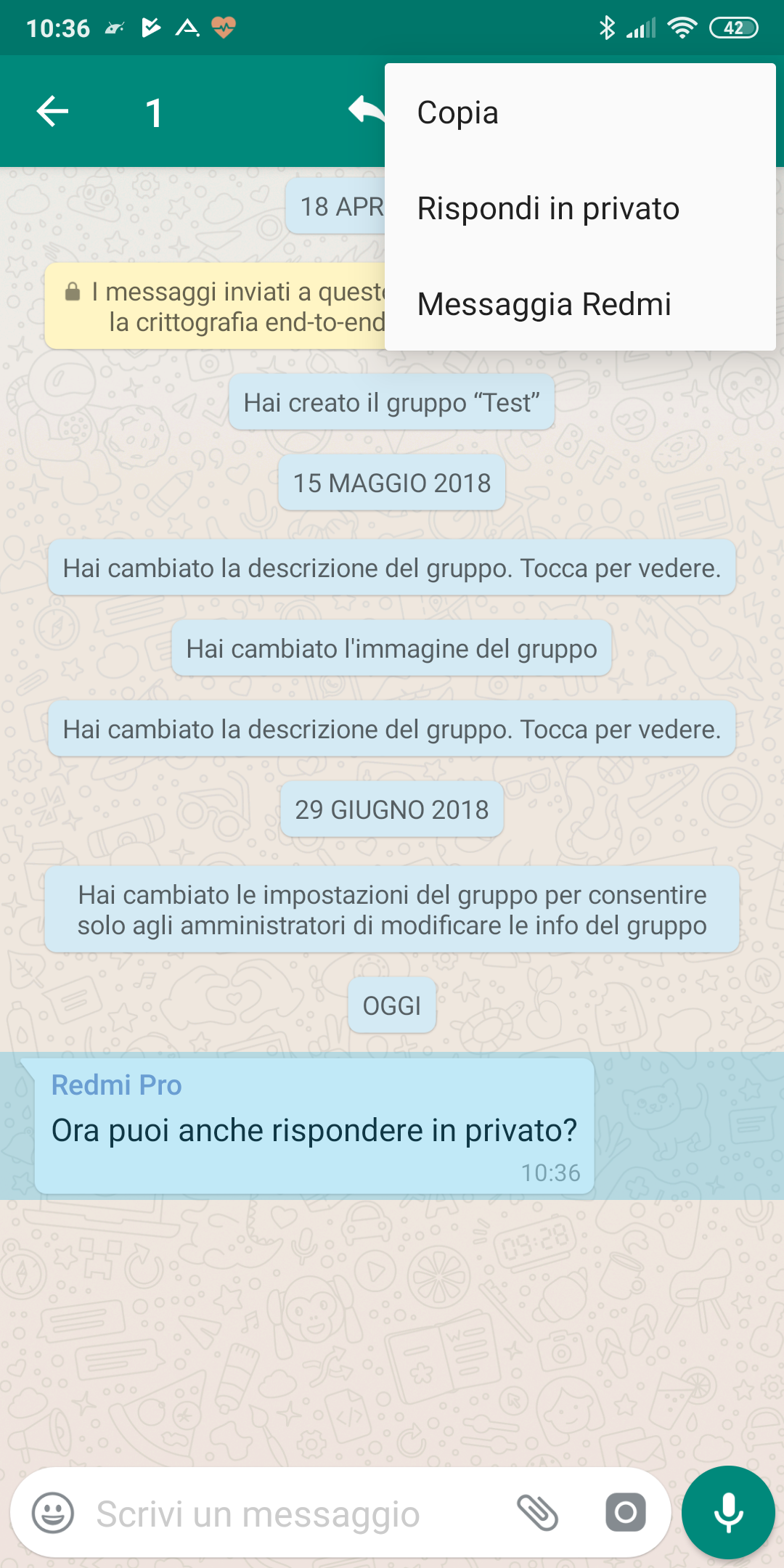Viewport: 784px width, 1568px height.
Task: Tap Messaggia Redmi in the menu
Action: (x=544, y=304)
